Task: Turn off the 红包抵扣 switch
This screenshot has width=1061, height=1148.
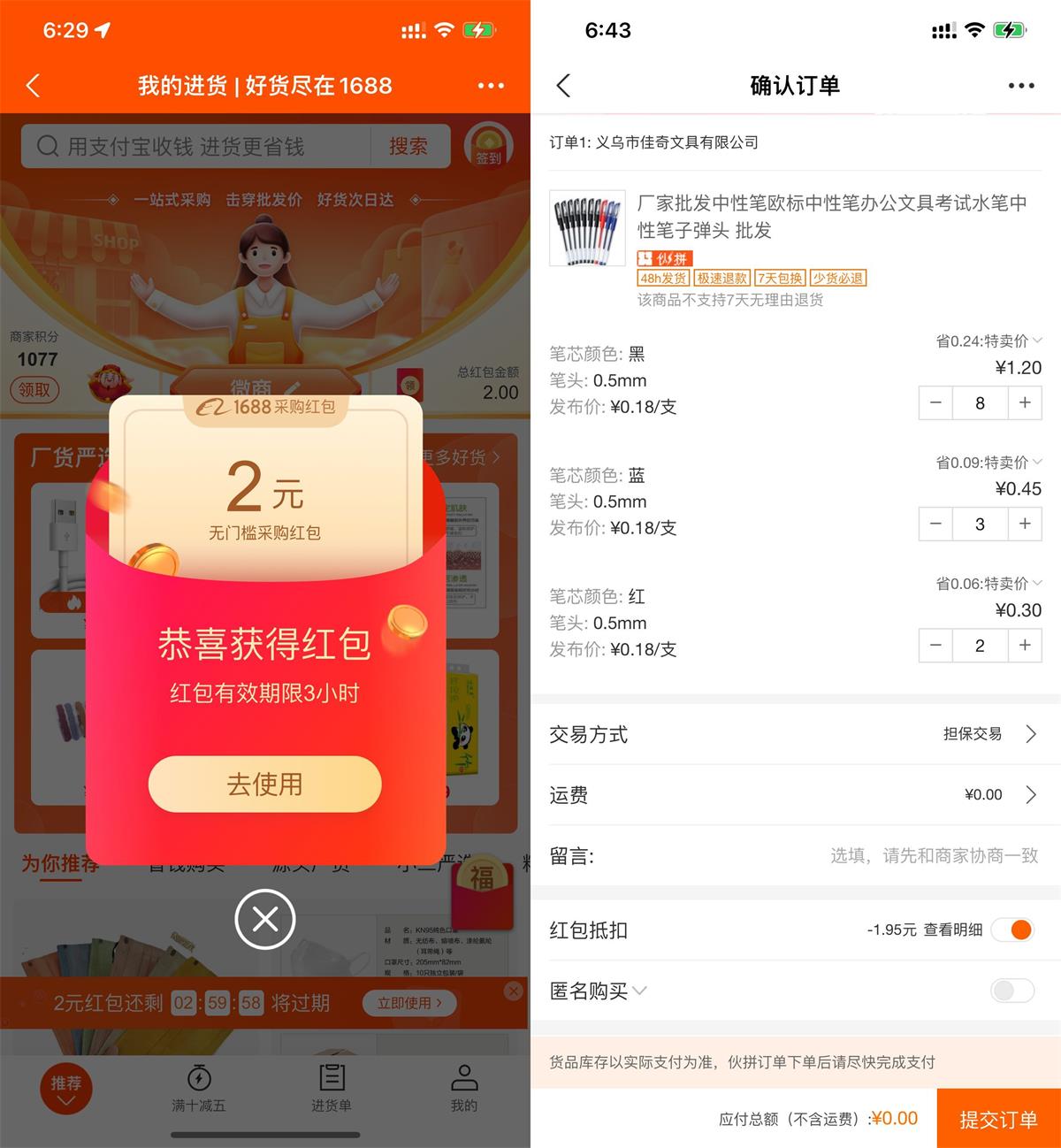Action: (x=1012, y=930)
